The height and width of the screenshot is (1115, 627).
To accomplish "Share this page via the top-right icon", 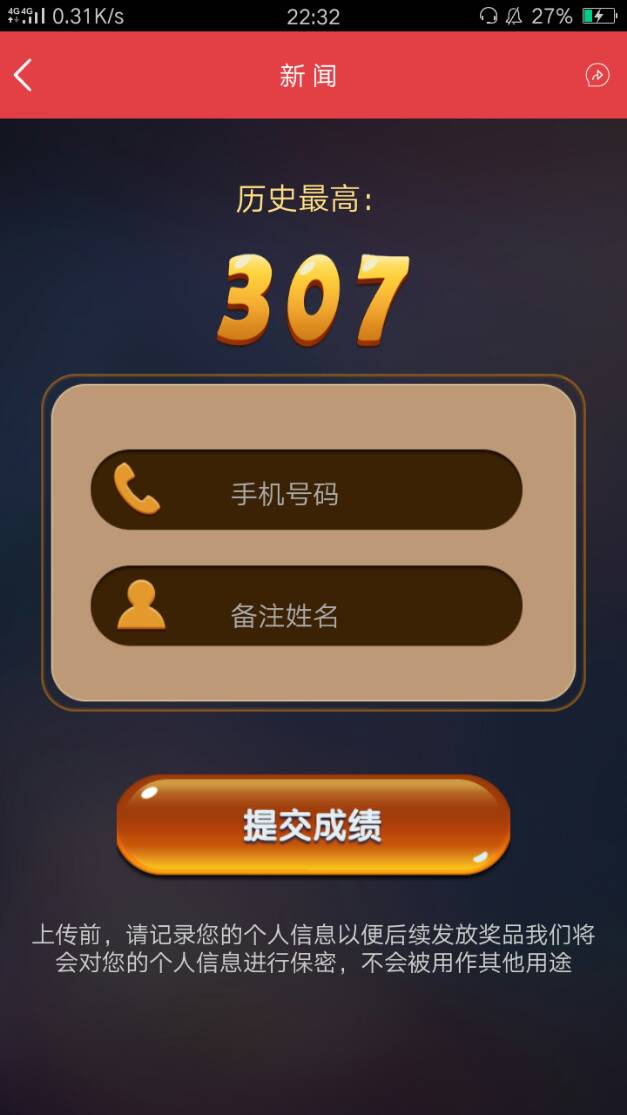I will point(597,75).
